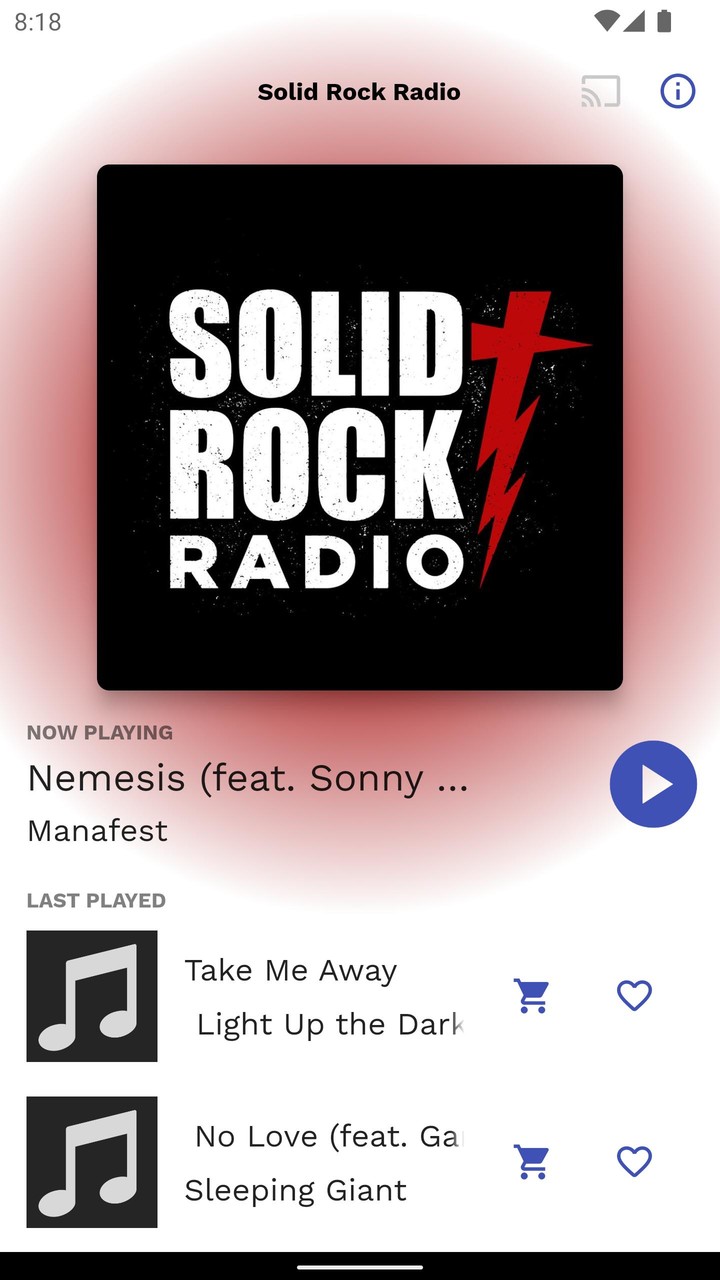
Task: Unfavorite by tapping the first heart icon again
Action: (634, 996)
